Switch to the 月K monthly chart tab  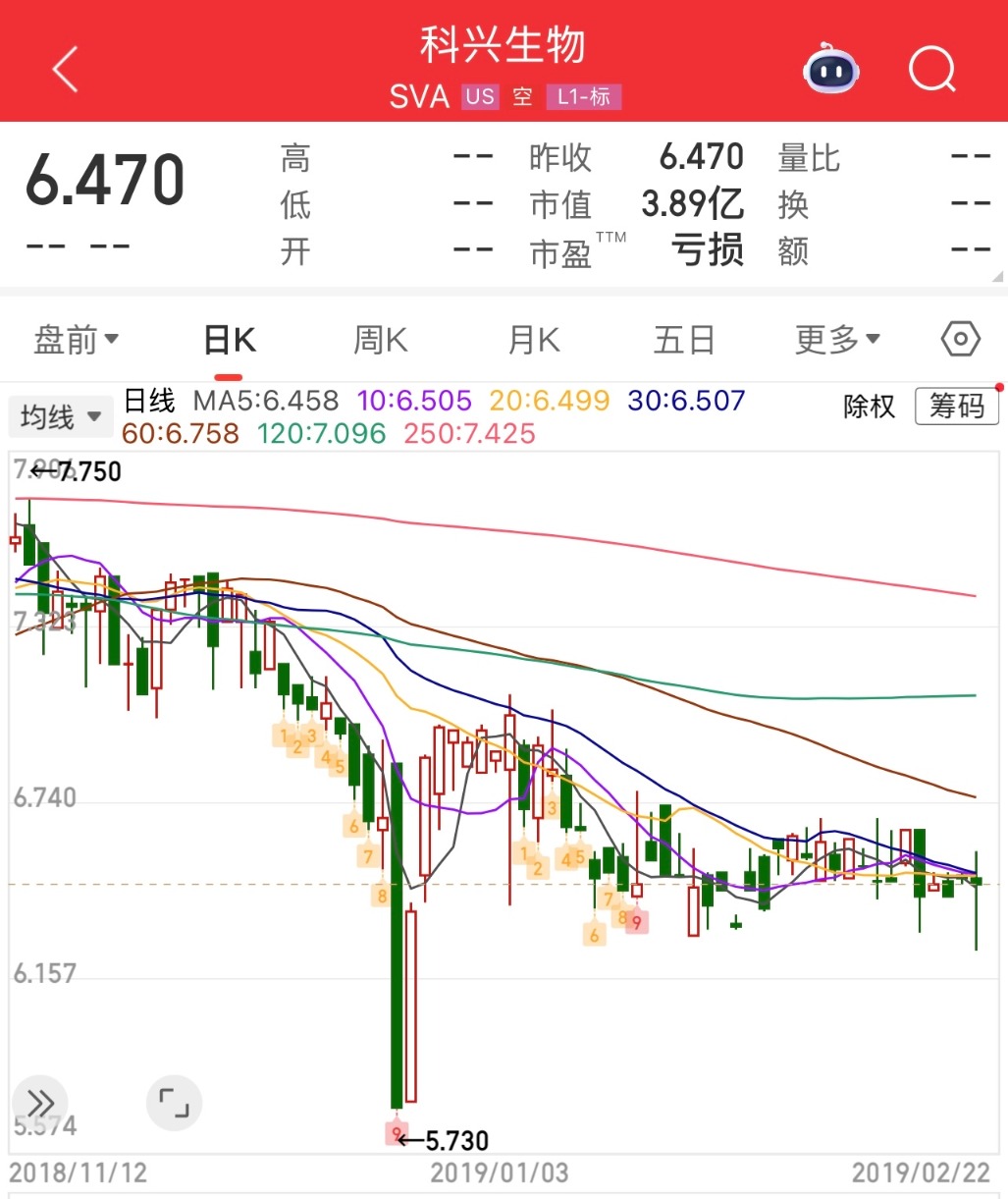pos(531,338)
